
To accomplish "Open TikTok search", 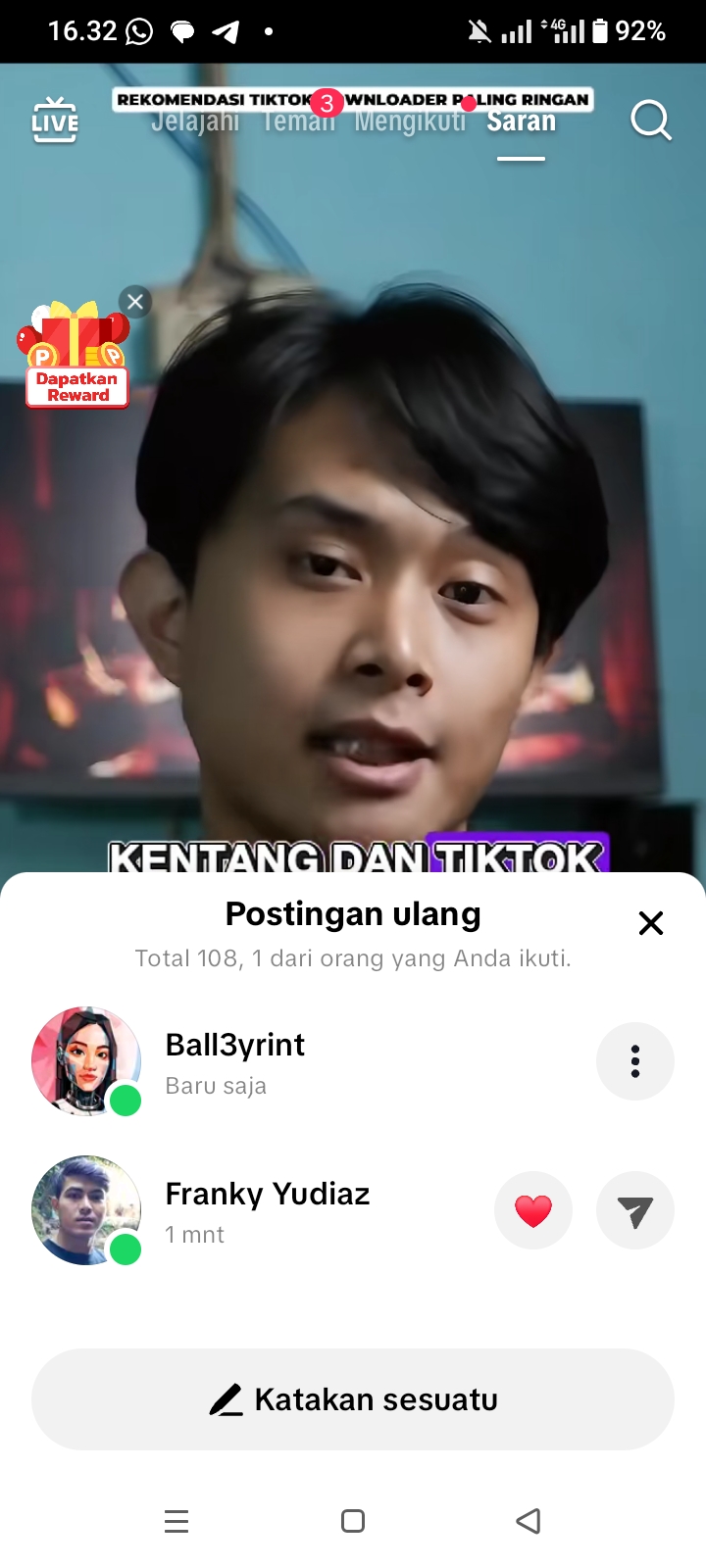I will tap(650, 122).
